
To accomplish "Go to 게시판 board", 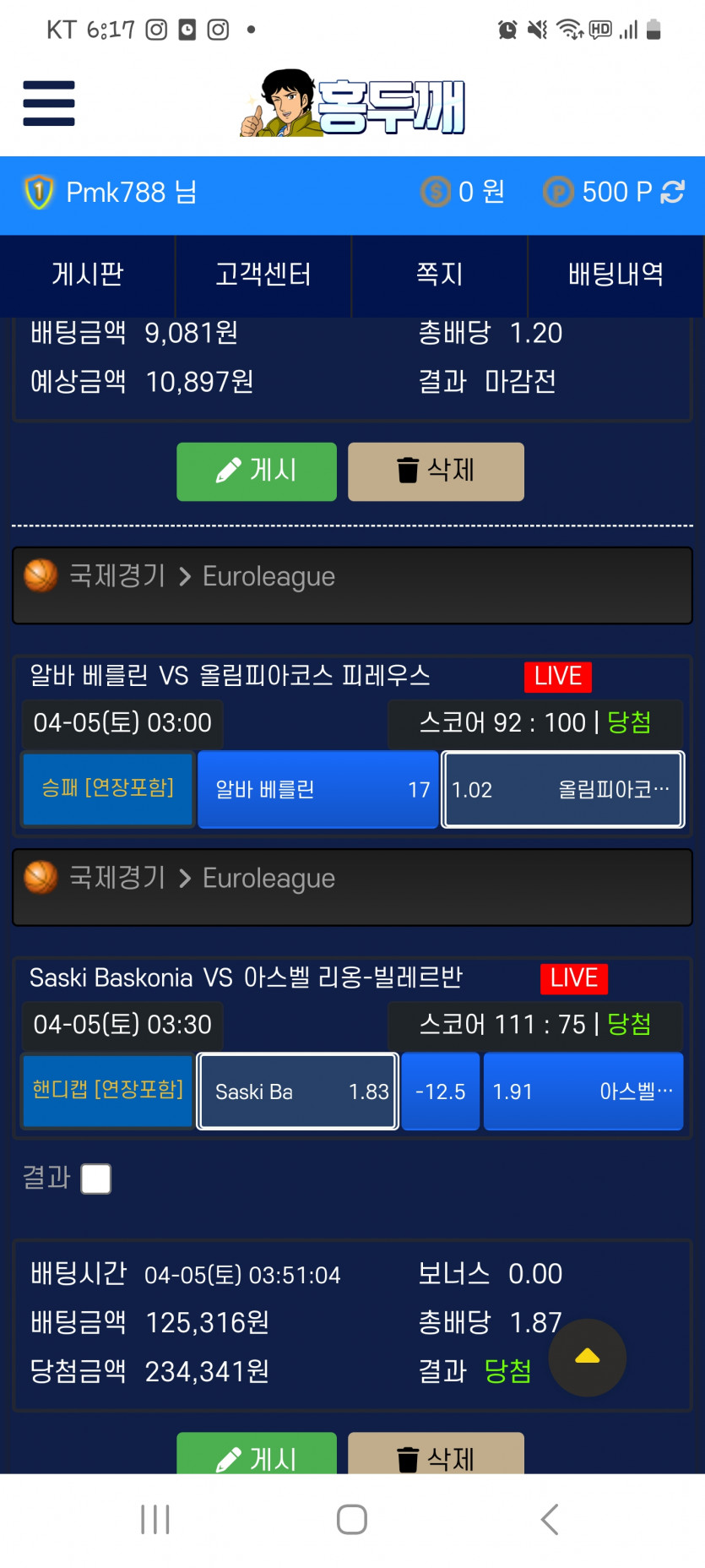I will pyautogui.click(x=88, y=275).
